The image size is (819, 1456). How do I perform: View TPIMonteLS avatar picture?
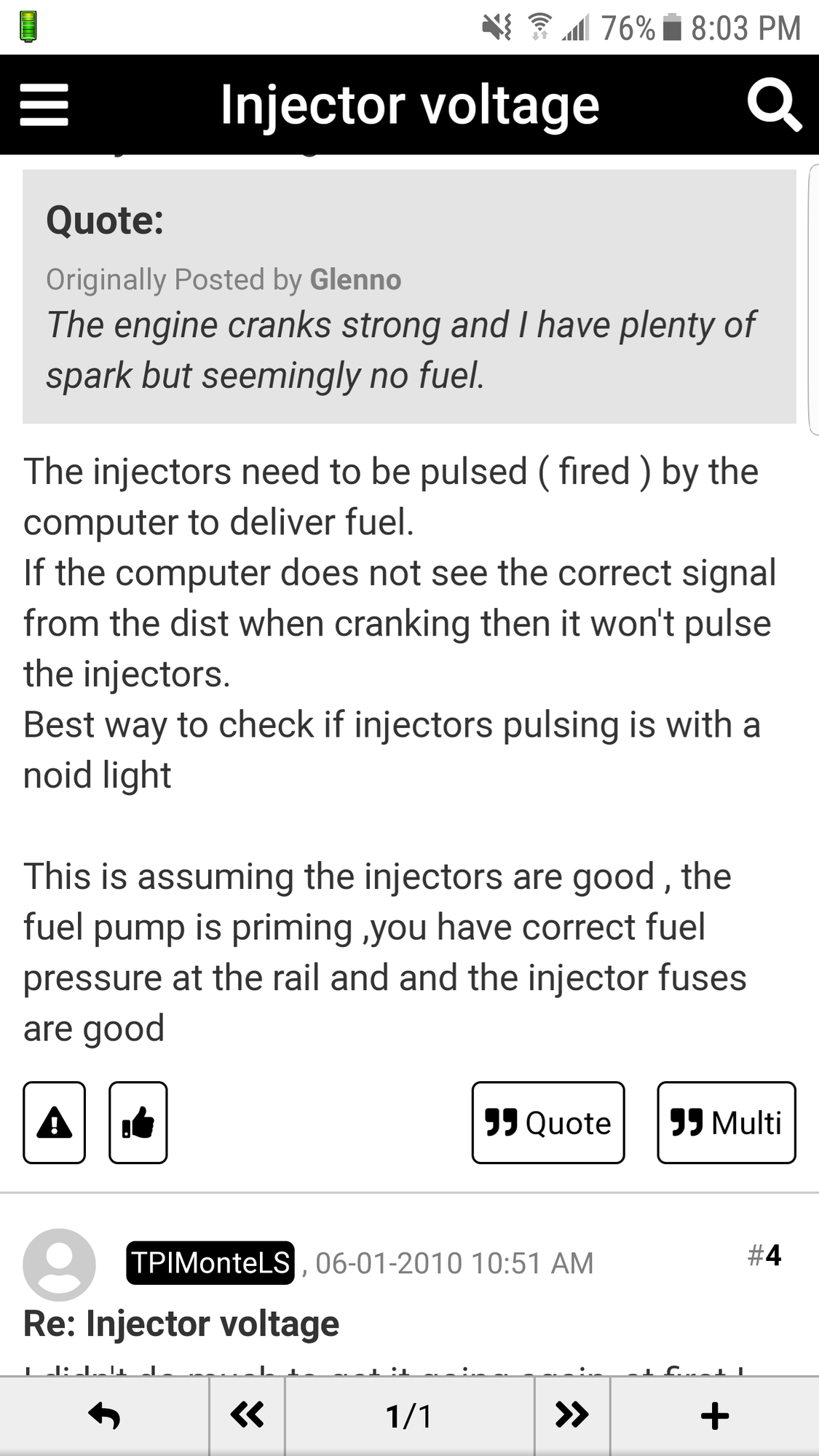coord(59,1265)
